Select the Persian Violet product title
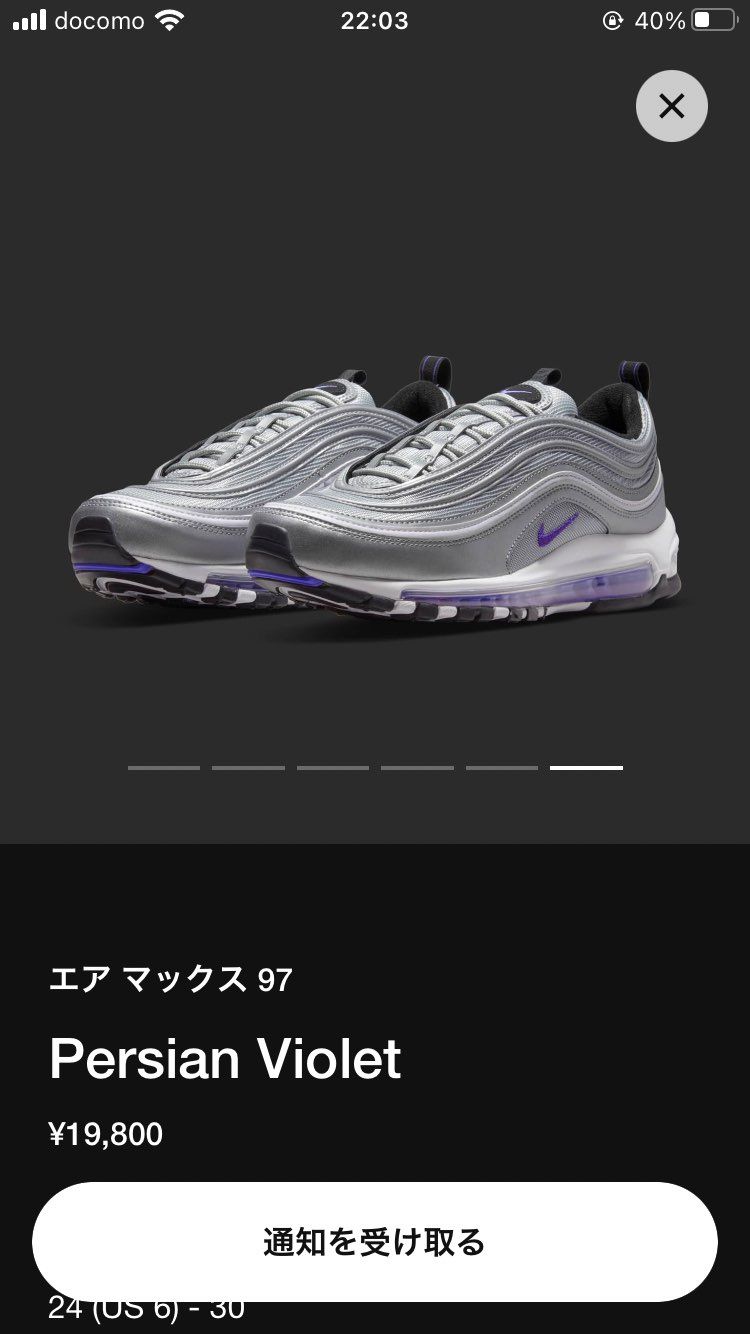Image resolution: width=750 pixels, height=1334 pixels. pos(225,1058)
